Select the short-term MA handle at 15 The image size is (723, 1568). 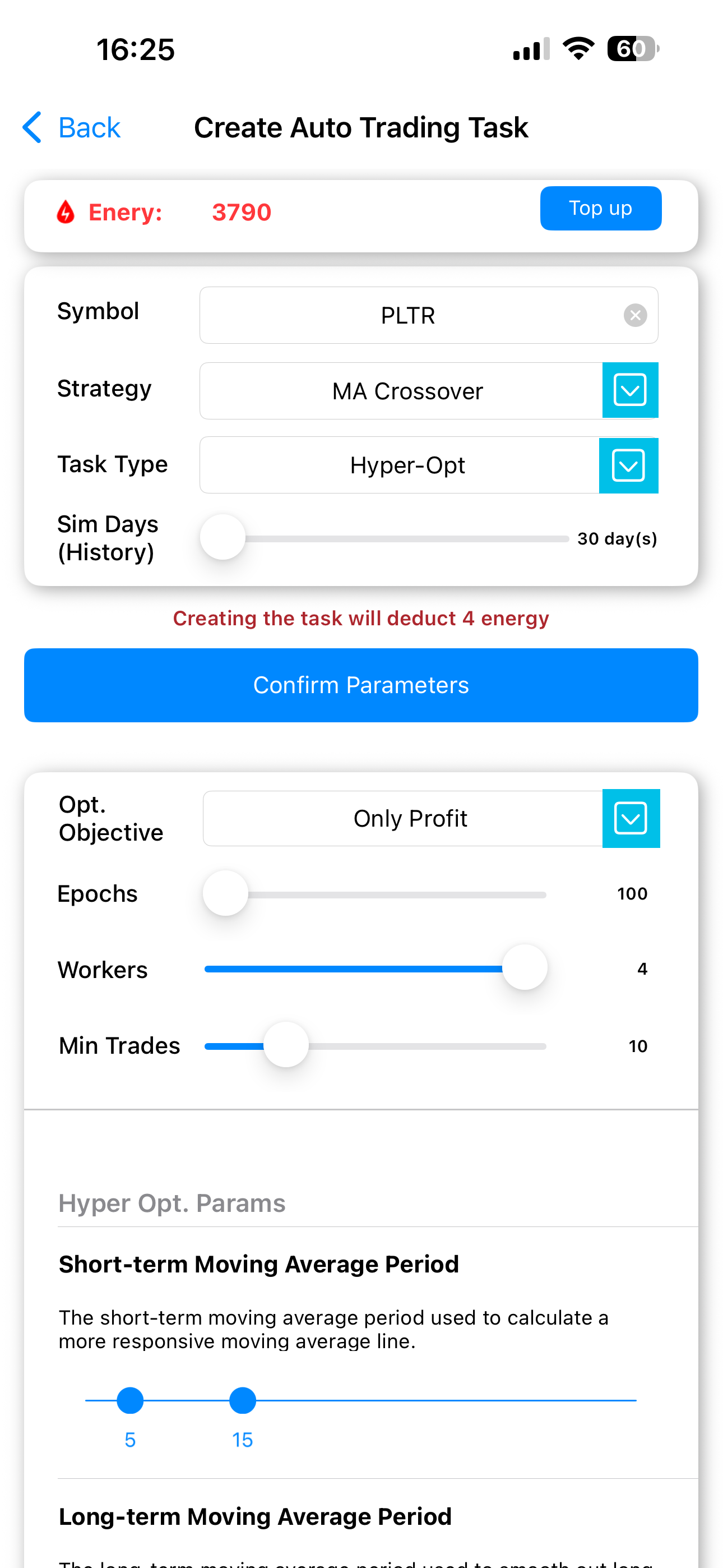click(x=242, y=1400)
